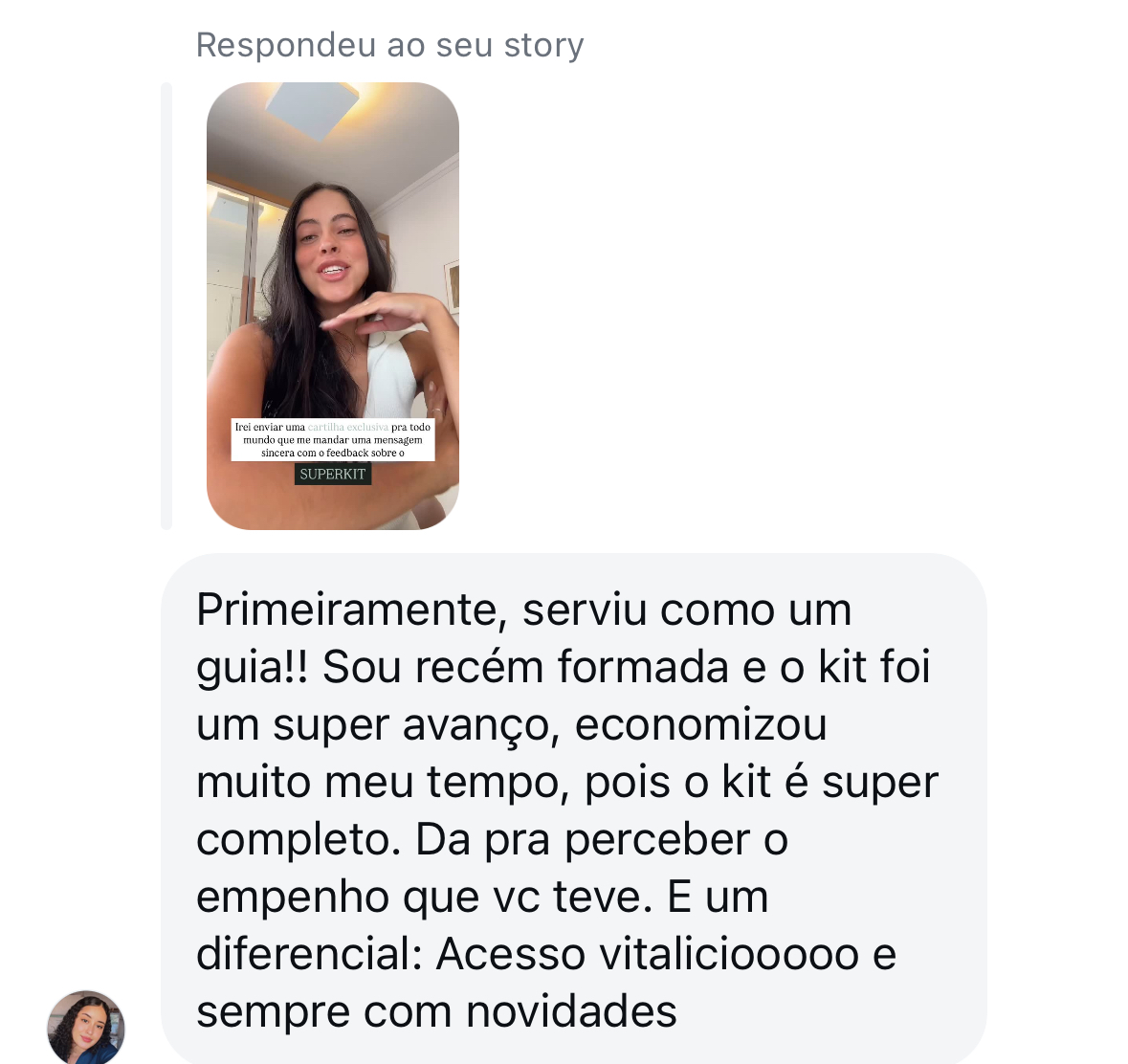Open the replied story thumbnail
This screenshot has width=1128, height=1064.
[332, 306]
